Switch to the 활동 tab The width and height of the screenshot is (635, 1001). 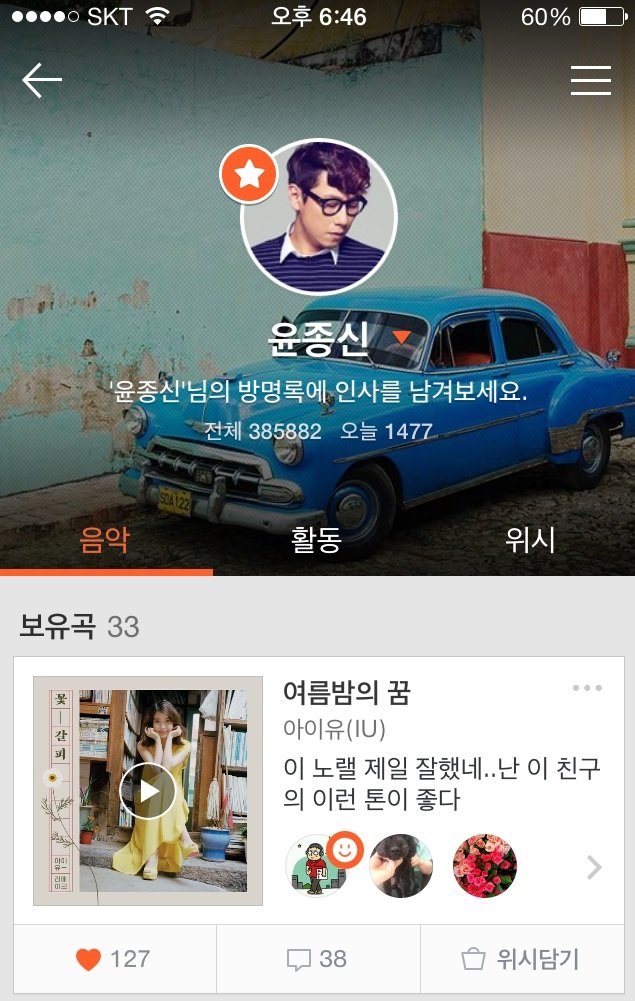tap(317, 540)
